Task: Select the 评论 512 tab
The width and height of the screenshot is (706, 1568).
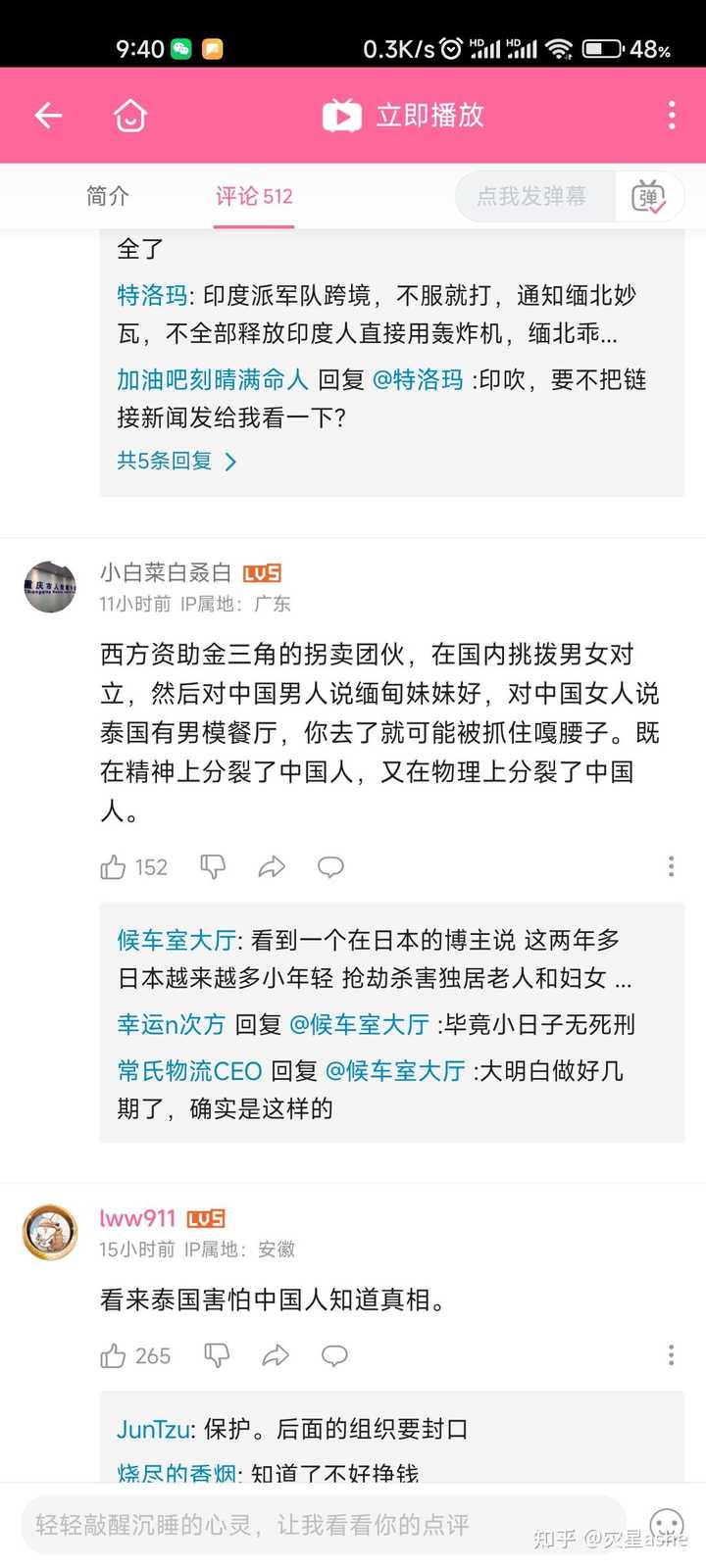Action: 254,196
